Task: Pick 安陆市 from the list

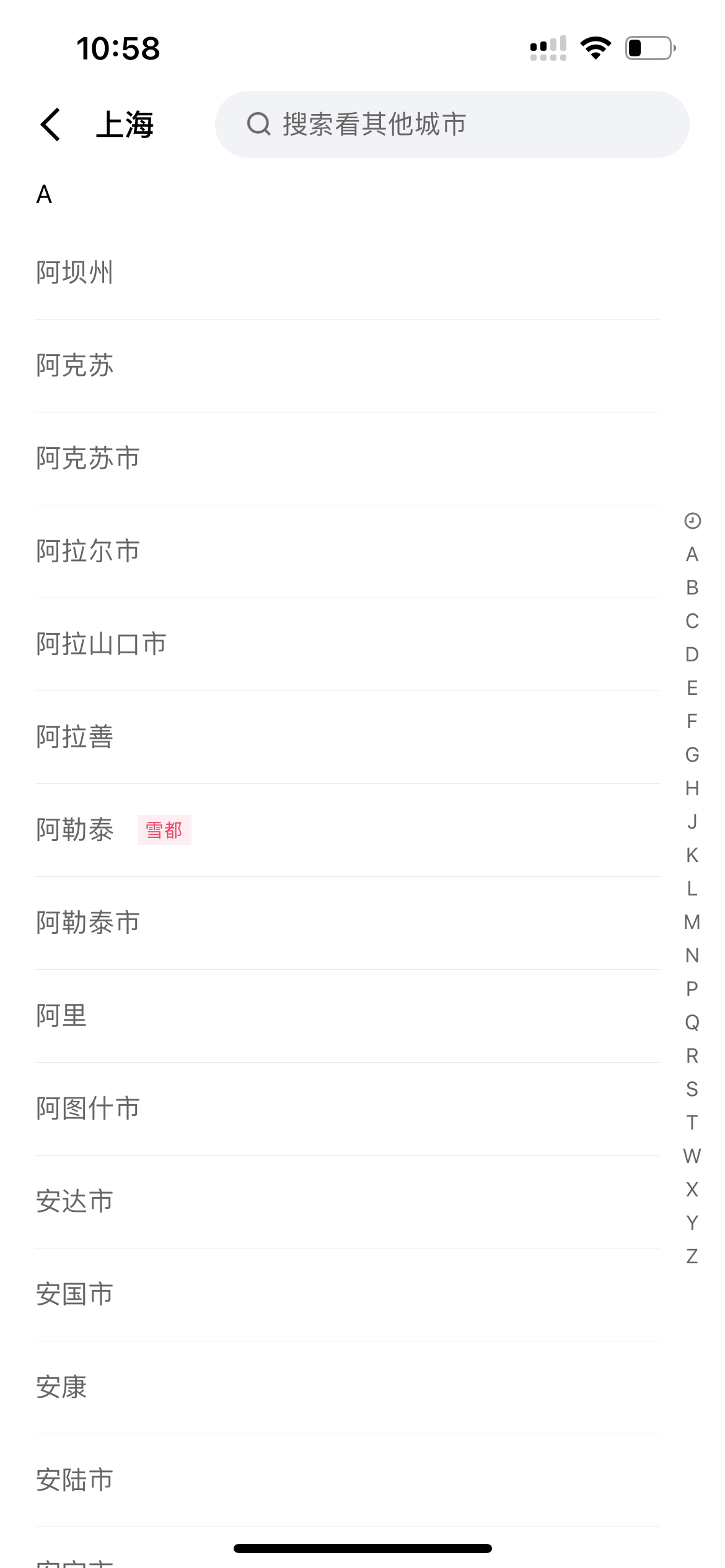Action: [x=74, y=1480]
